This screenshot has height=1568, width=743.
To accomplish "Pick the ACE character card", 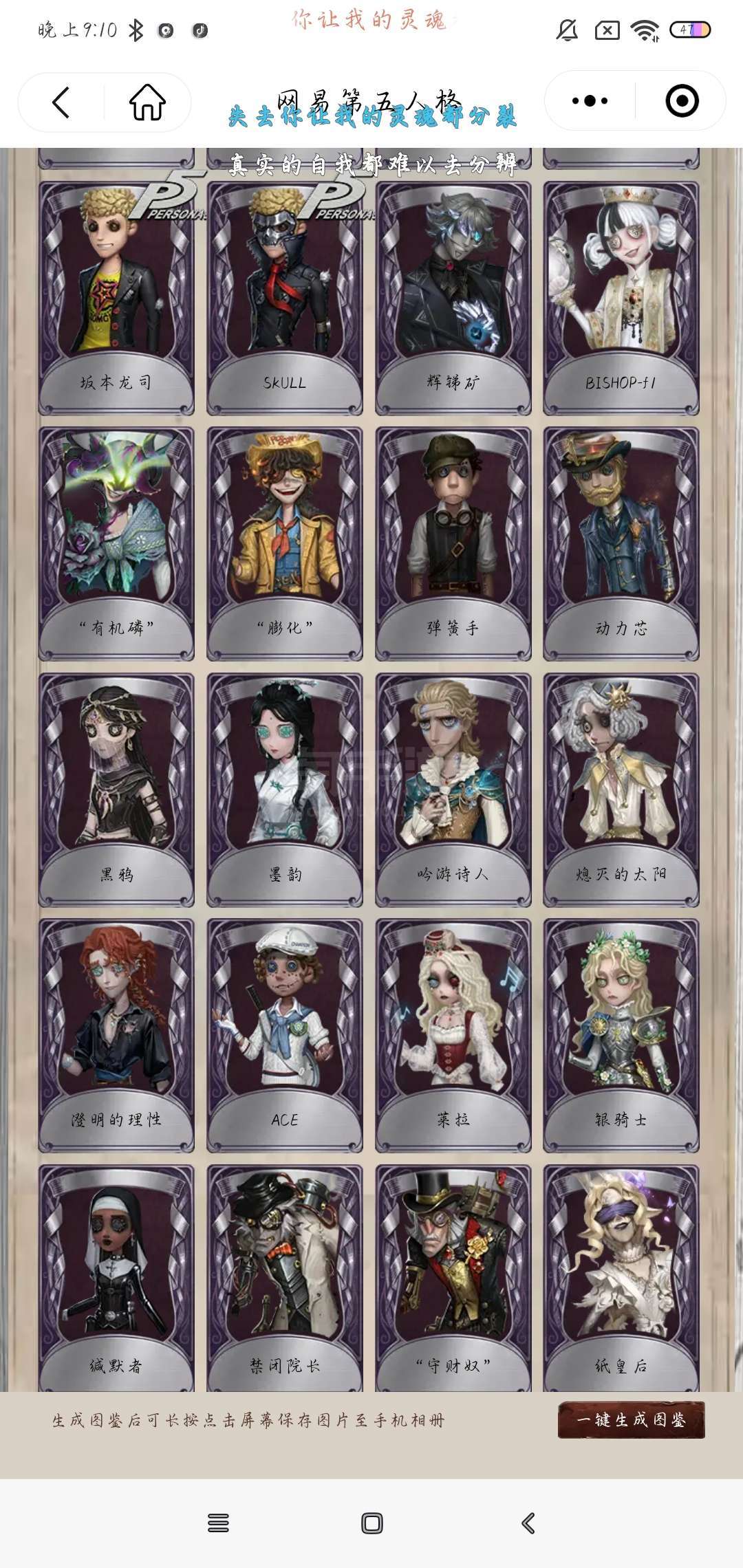I will point(285,1036).
